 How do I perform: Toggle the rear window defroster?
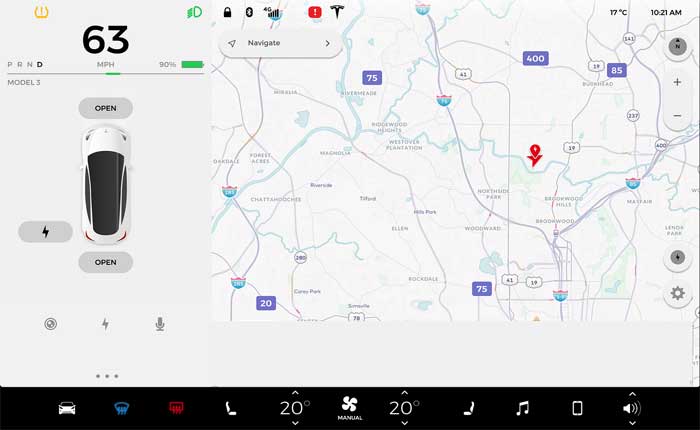(177, 408)
